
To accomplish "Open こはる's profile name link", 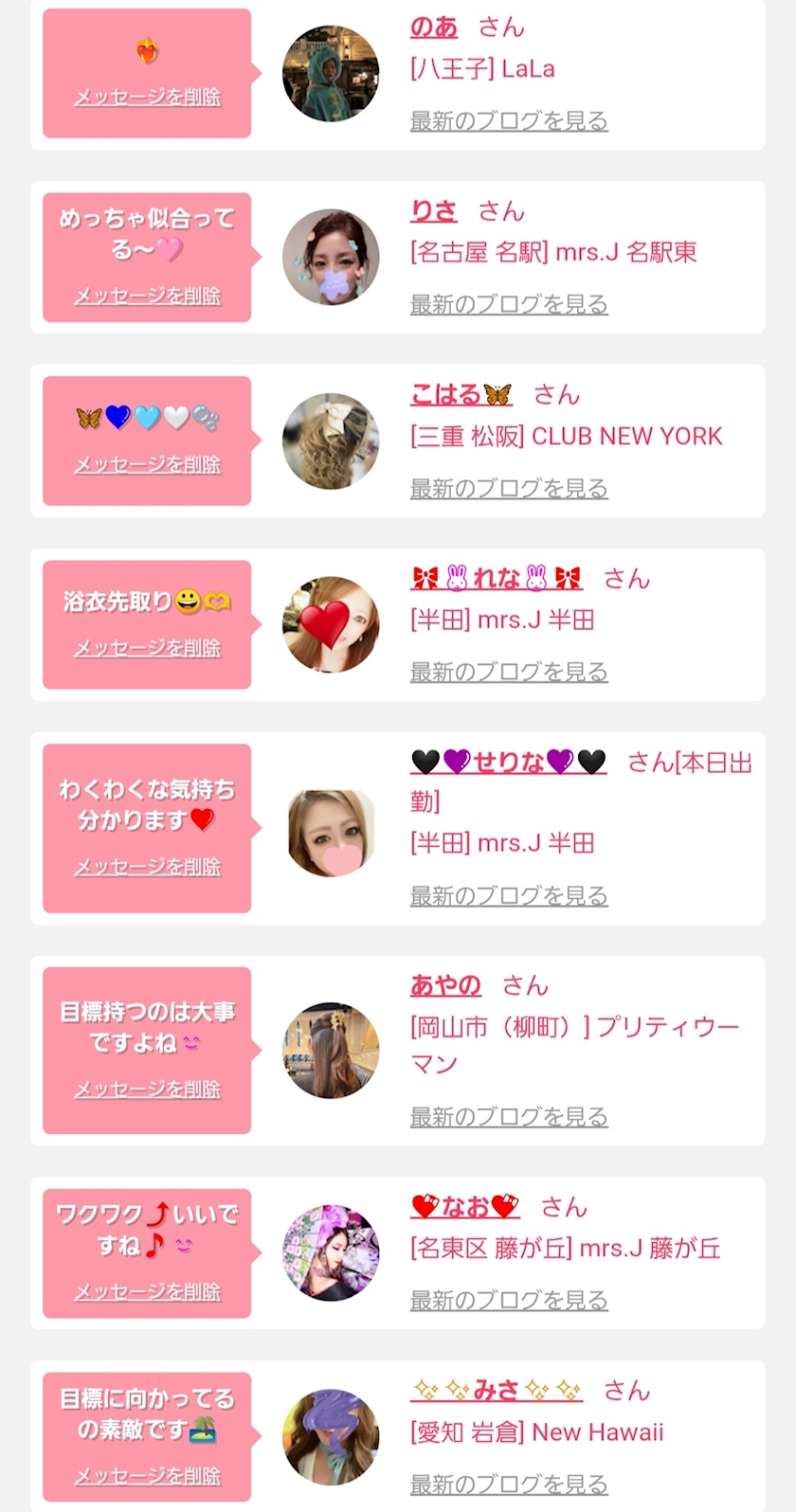I will point(461,395).
